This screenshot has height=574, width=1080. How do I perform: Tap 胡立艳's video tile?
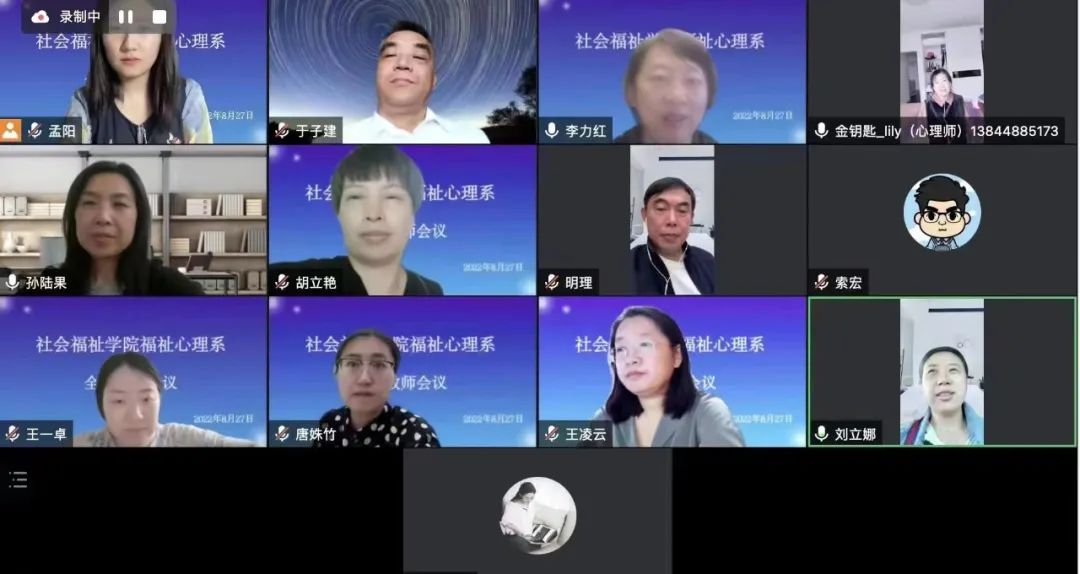click(402, 221)
